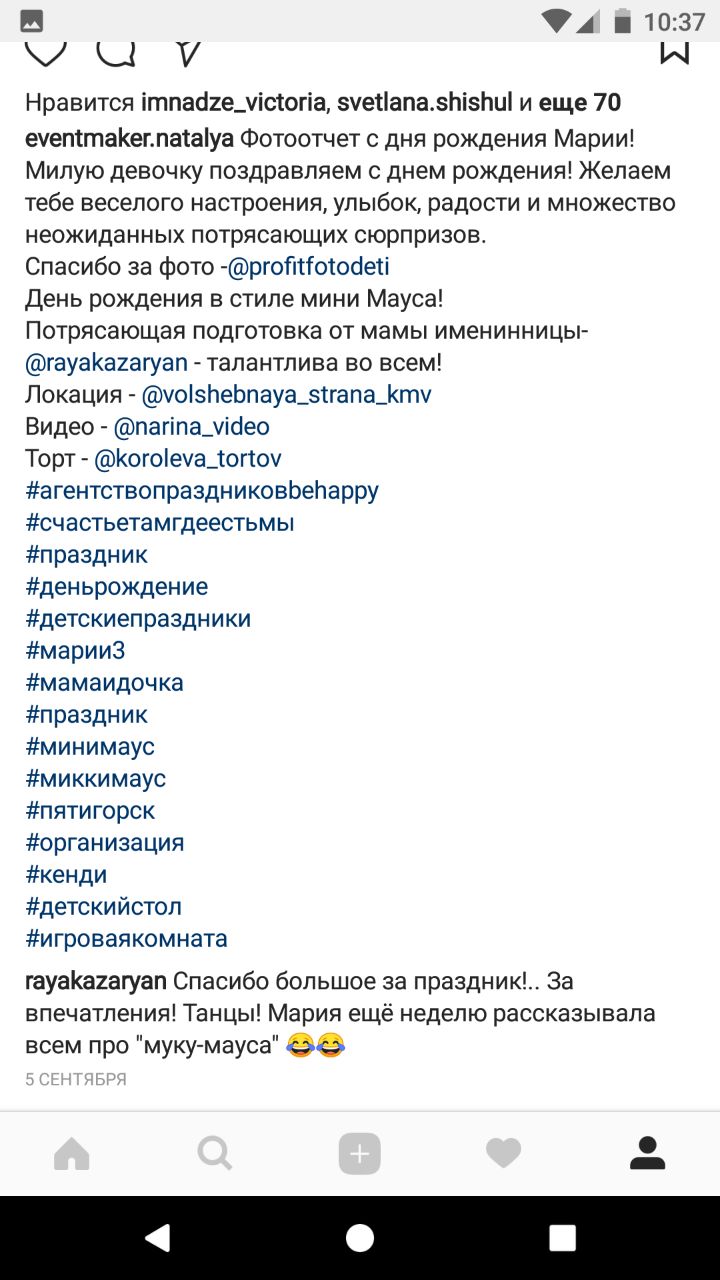The image size is (720, 1280).
Task: Browse the #миккимаус hashtag
Action: click(95, 779)
